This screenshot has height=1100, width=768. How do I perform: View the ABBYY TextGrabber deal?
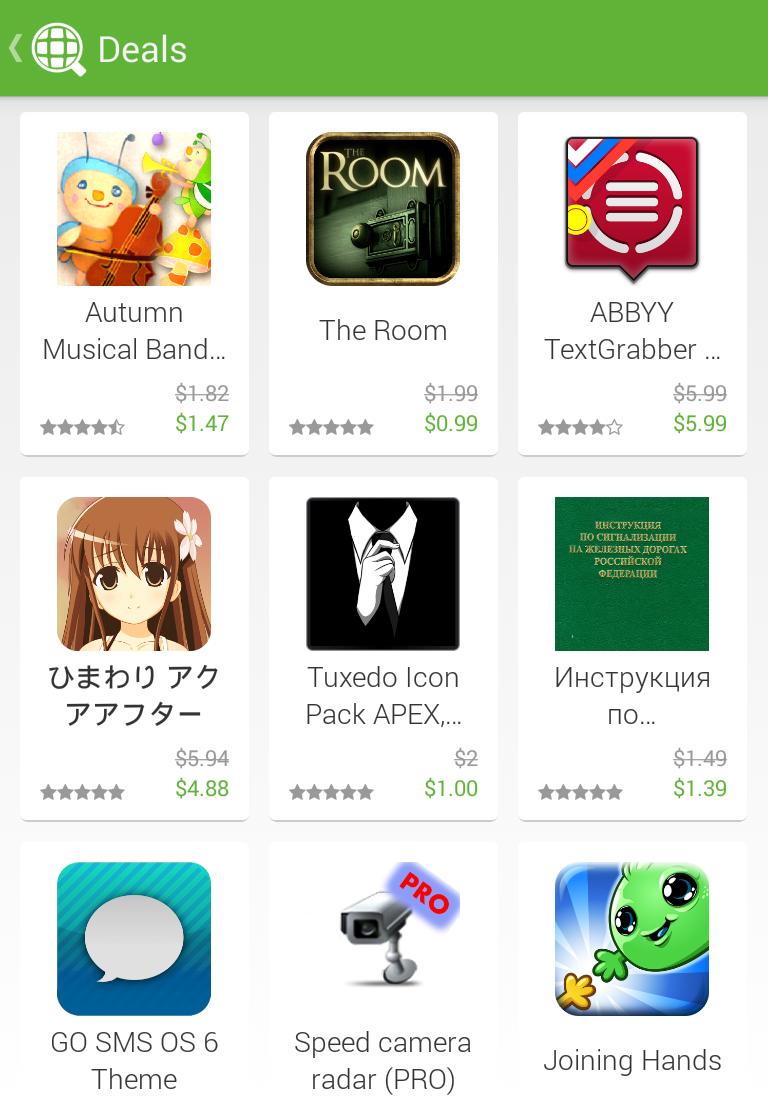tap(632, 283)
